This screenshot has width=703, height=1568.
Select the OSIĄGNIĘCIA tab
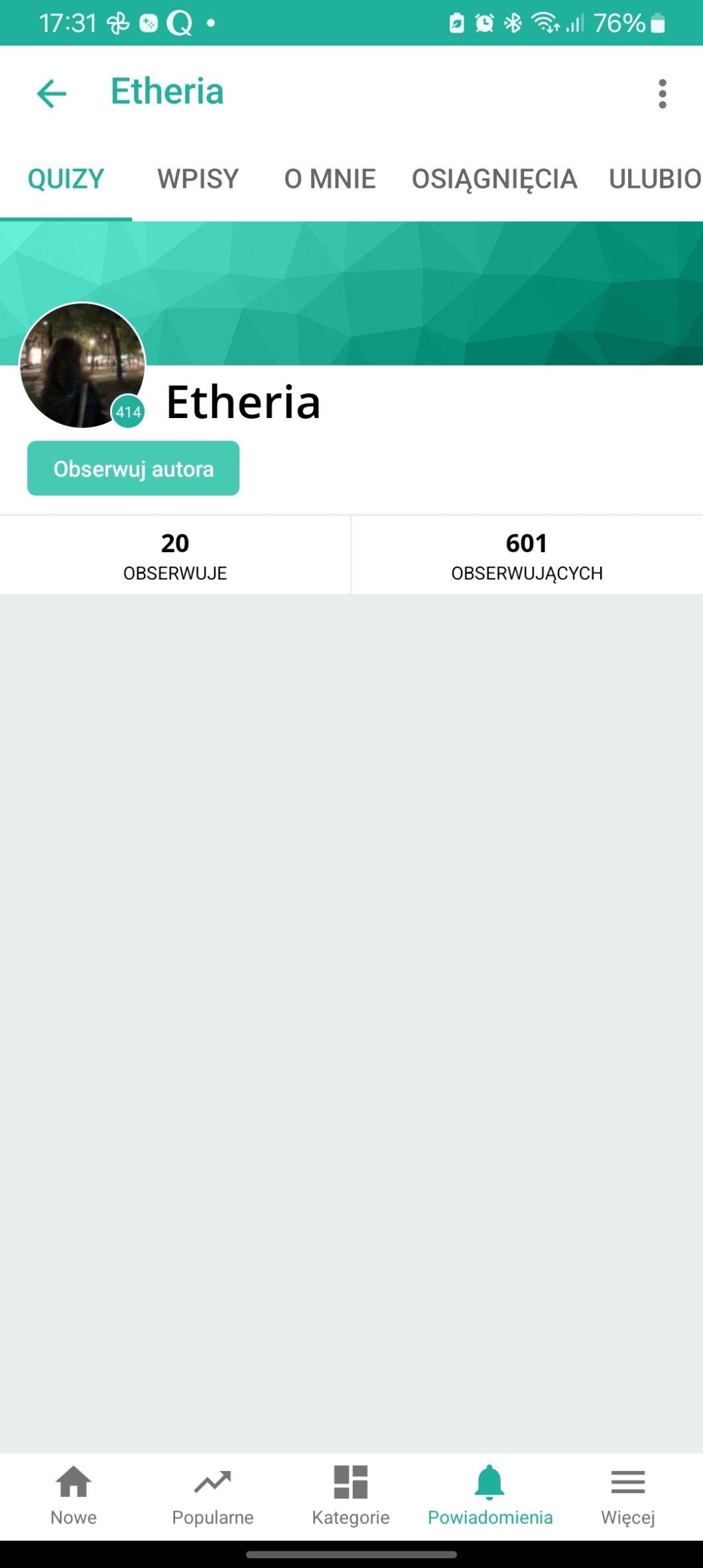click(x=494, y=179)
